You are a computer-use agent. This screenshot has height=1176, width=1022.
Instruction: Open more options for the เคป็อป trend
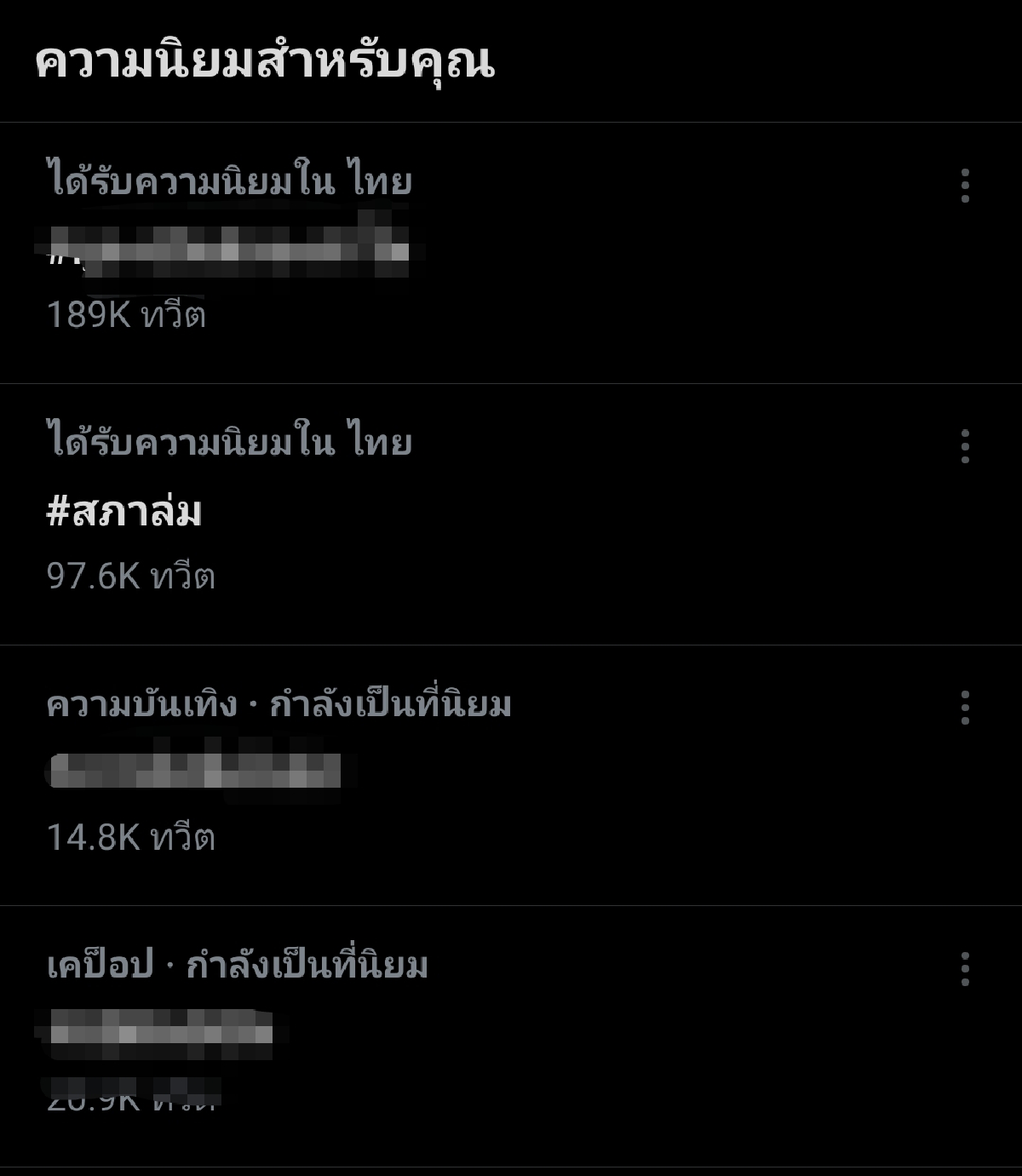pyautogui.click(x=965, y=969)
